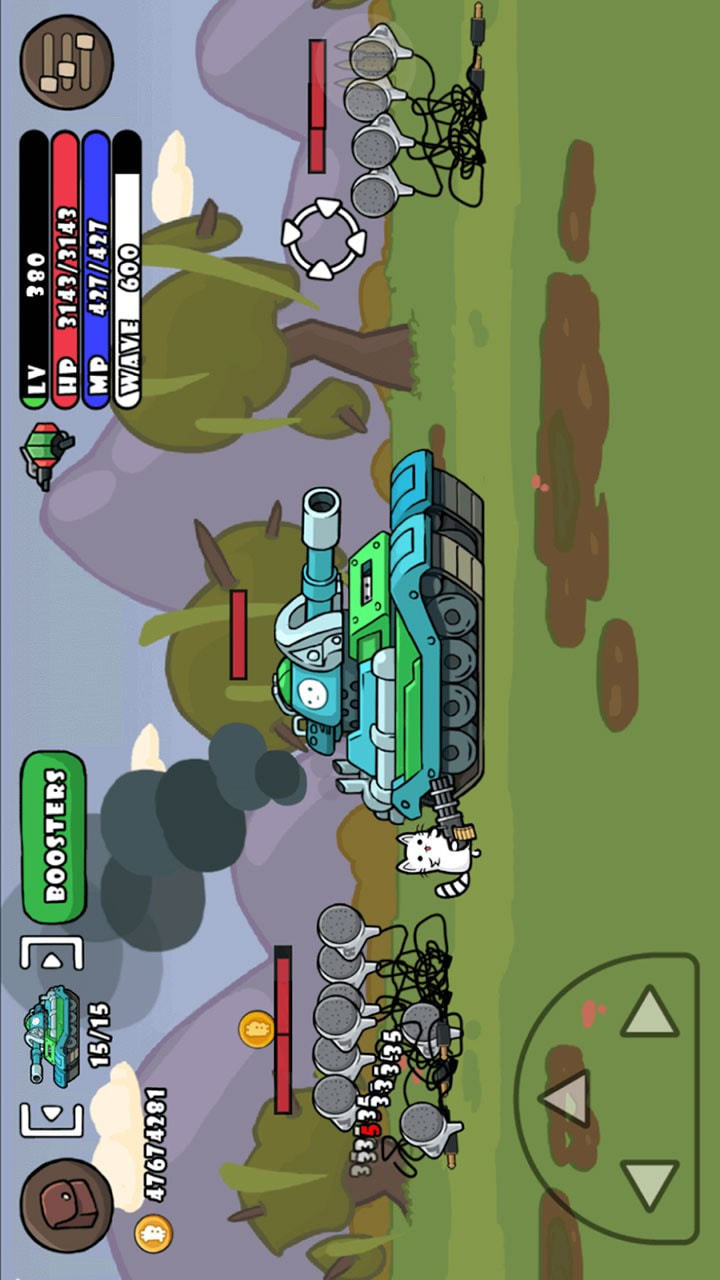Tap the down-pointing arrow on the D-pad
The image size is (720, 1280).
[x=651, y=1185]
